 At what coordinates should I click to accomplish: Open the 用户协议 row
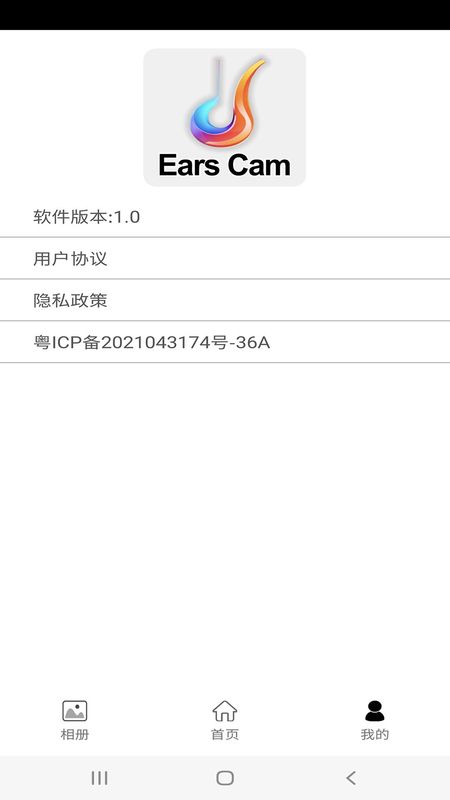coord(225,259)
